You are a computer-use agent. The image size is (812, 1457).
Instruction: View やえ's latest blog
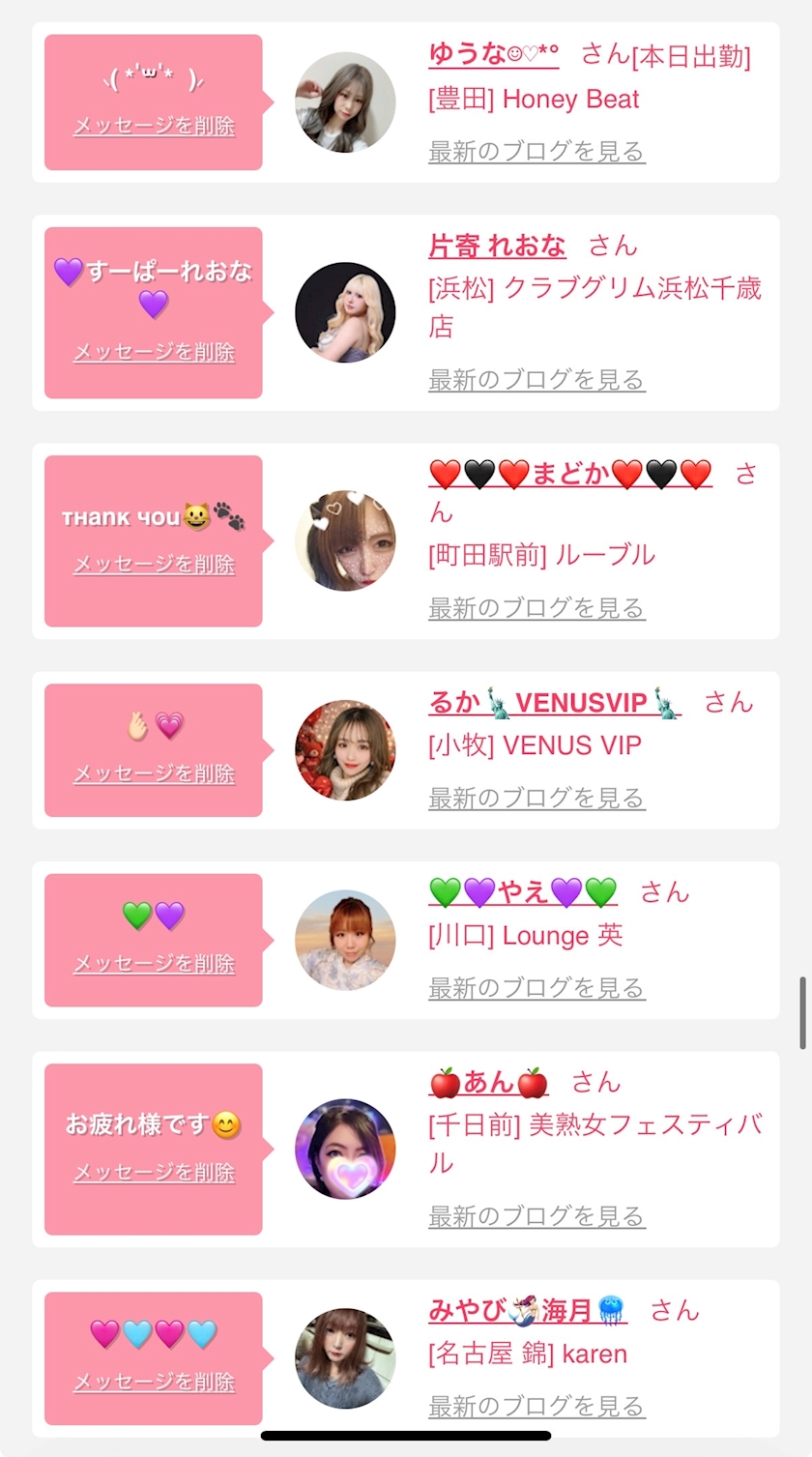pyautogui.click(x=536, y=988)
